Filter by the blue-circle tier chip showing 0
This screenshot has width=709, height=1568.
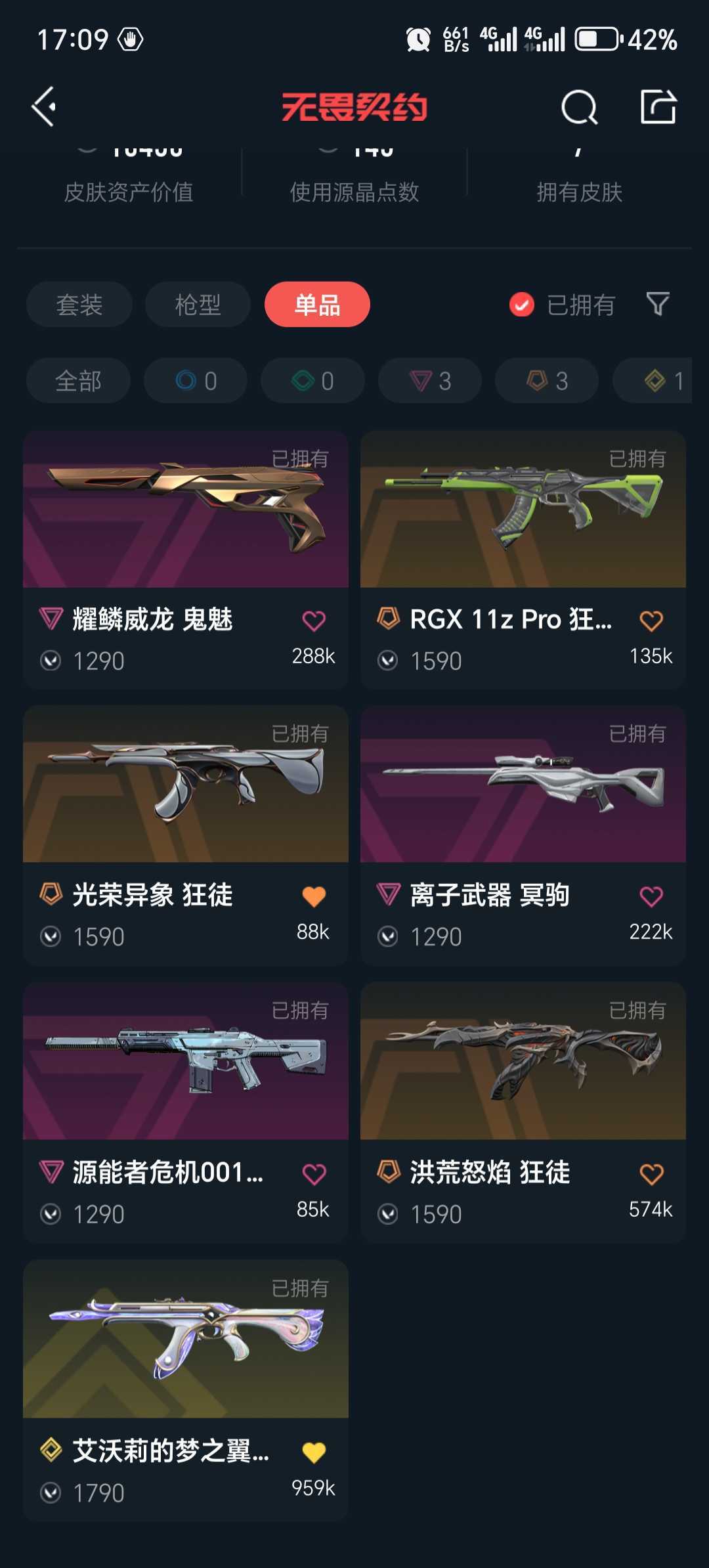196,381
